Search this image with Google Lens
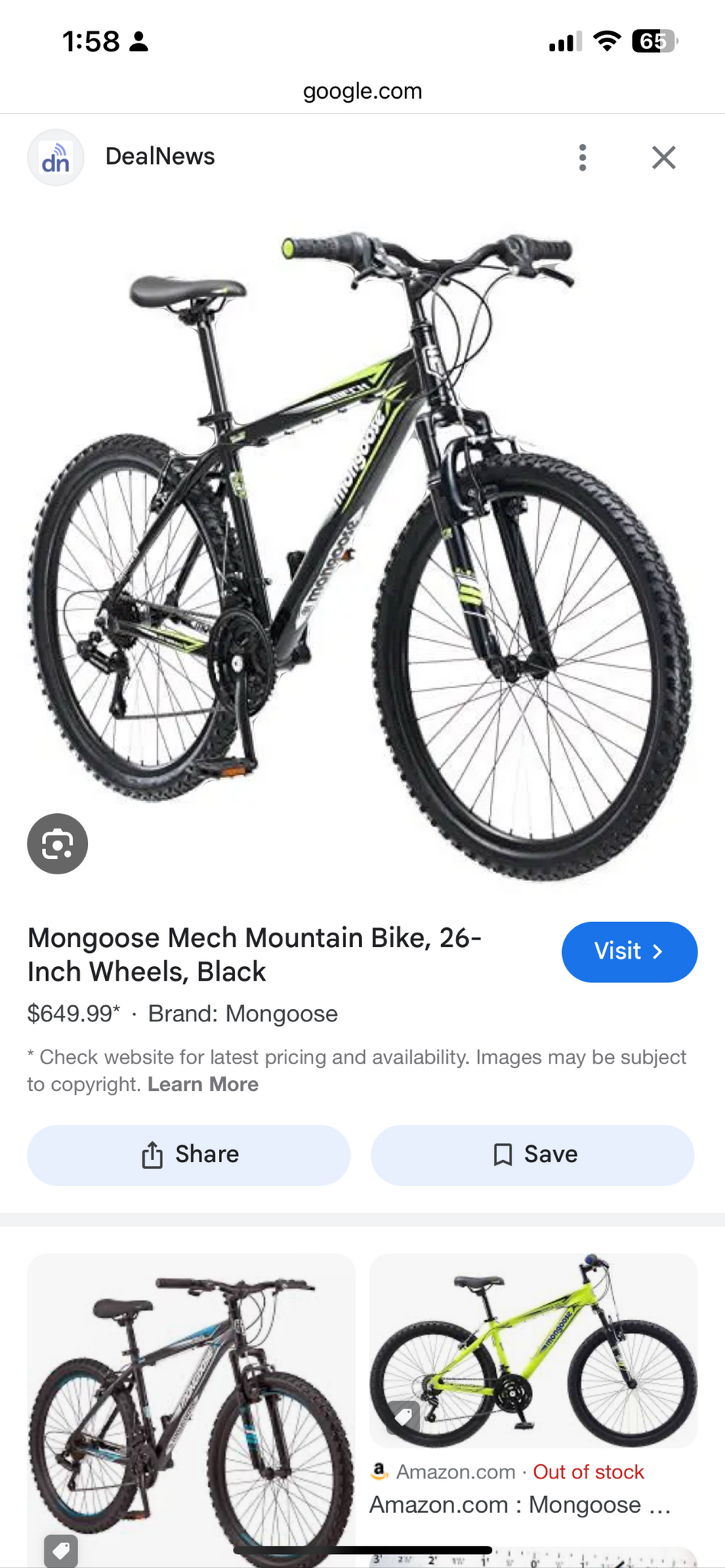Viewport: 725px width, 1568px height. point(57,844)
